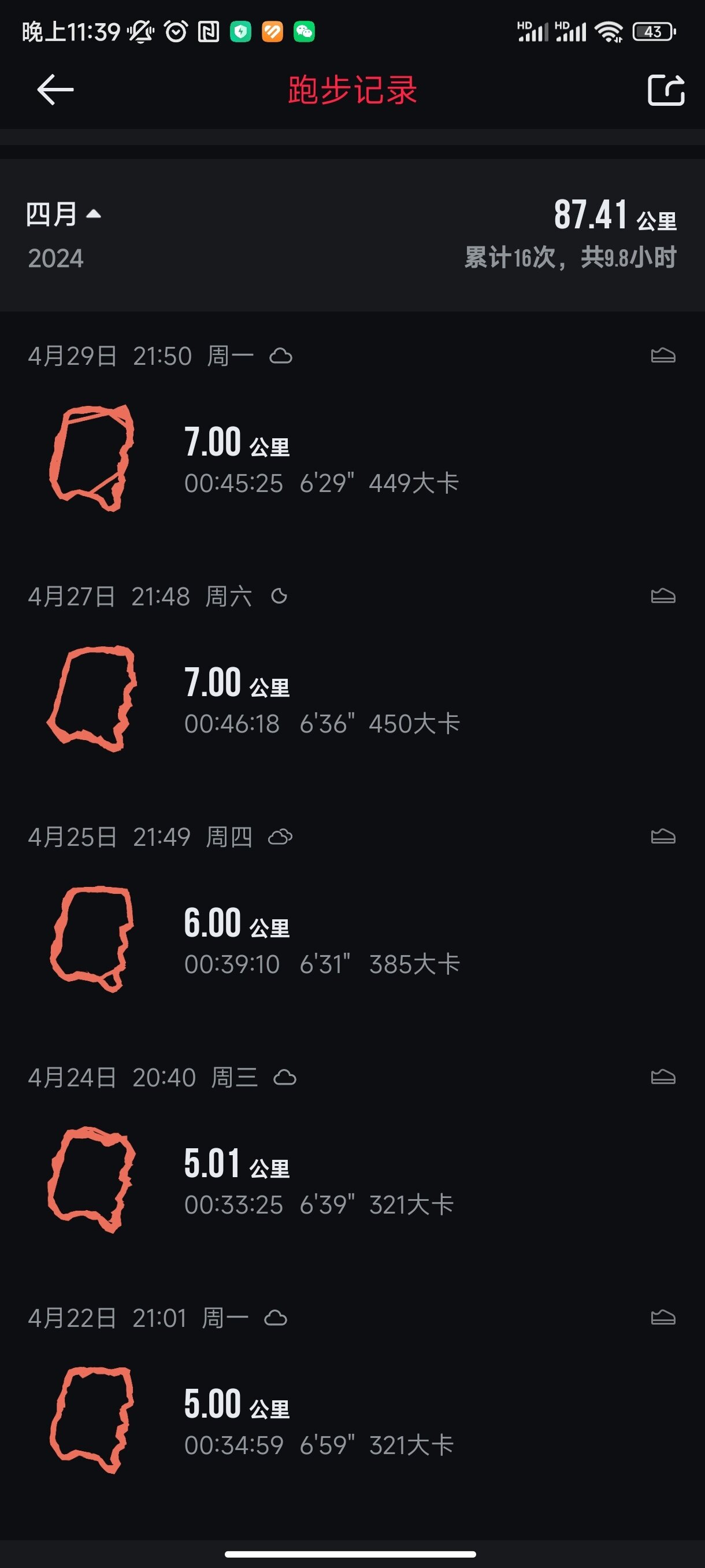Screen dimensions: 705x1568
Task: Open the 4月24日 5.01 km run details
Action: coord(352,1153)
